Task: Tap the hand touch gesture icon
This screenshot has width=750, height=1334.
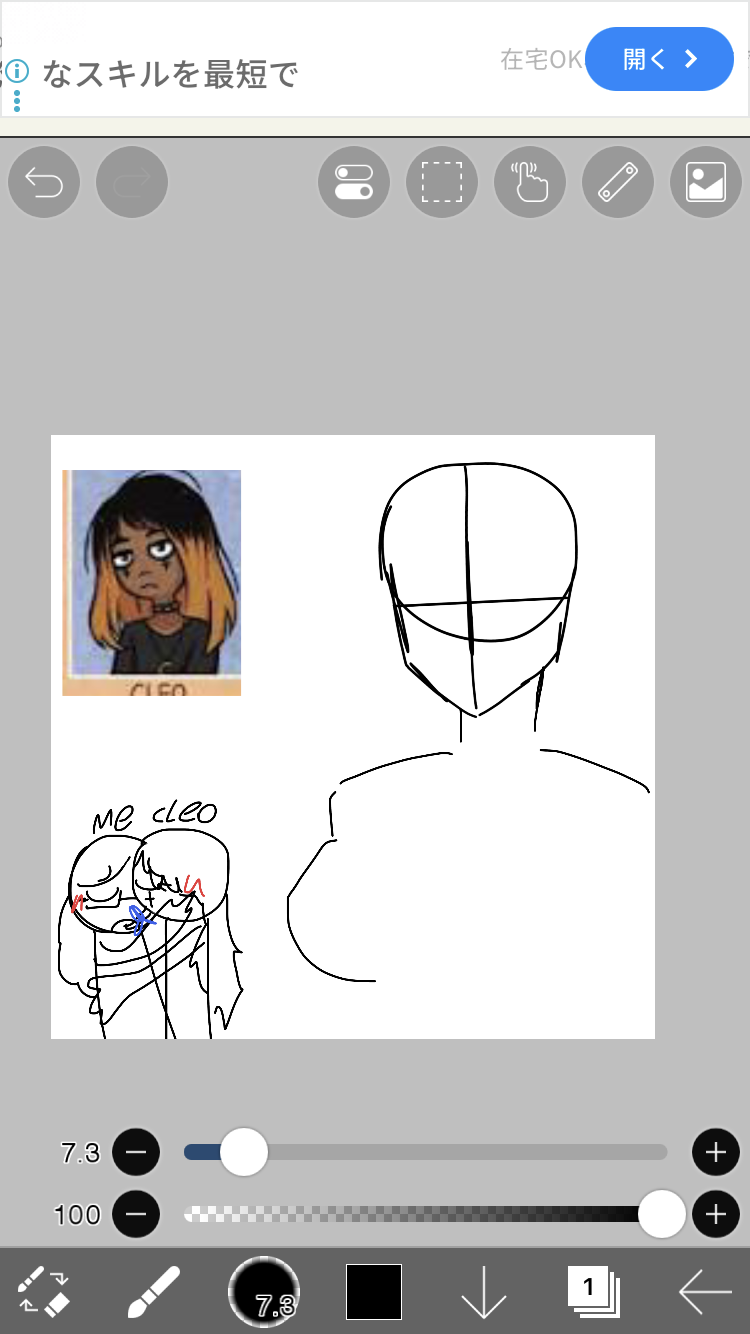Action: tap(530, 182)
